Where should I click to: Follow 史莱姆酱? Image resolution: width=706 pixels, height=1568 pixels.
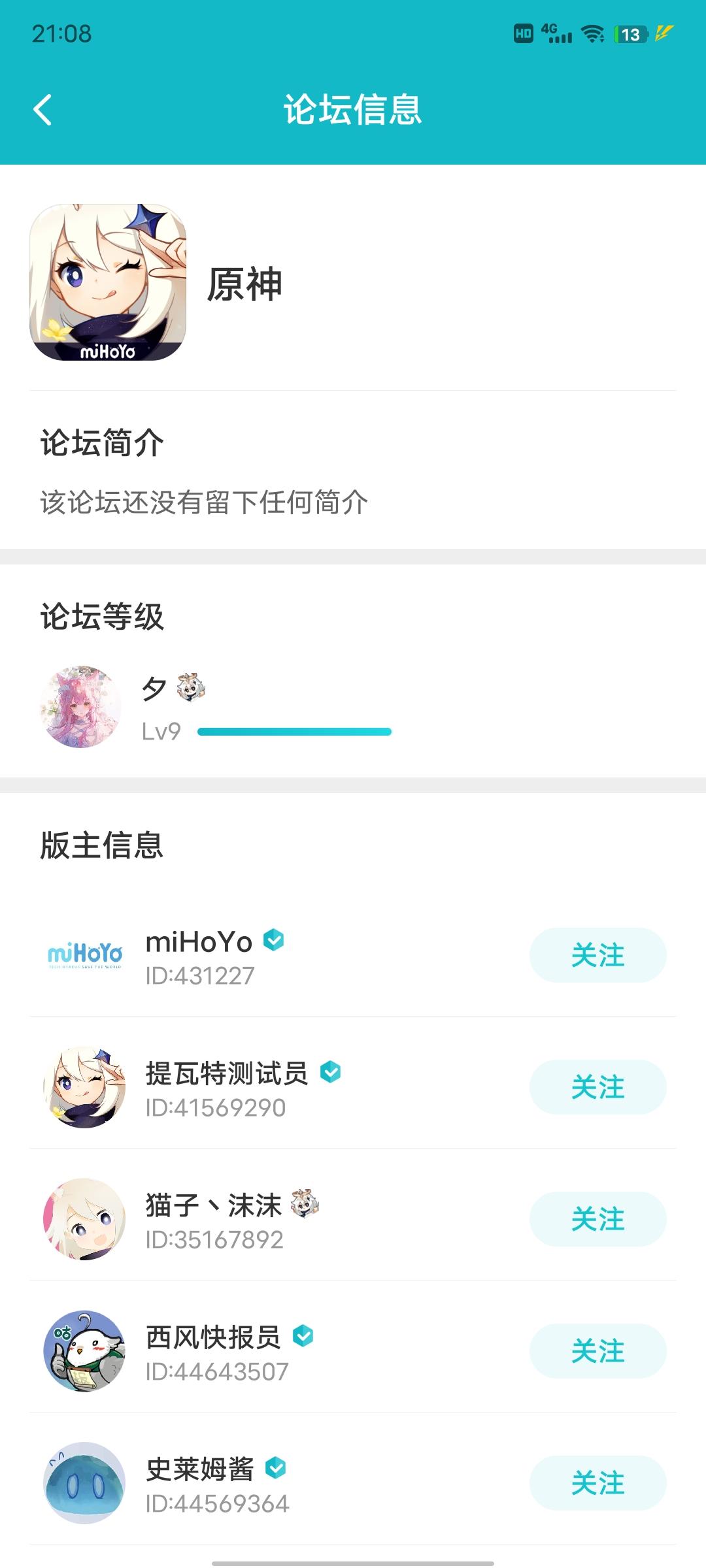[x=597, y=1483]
